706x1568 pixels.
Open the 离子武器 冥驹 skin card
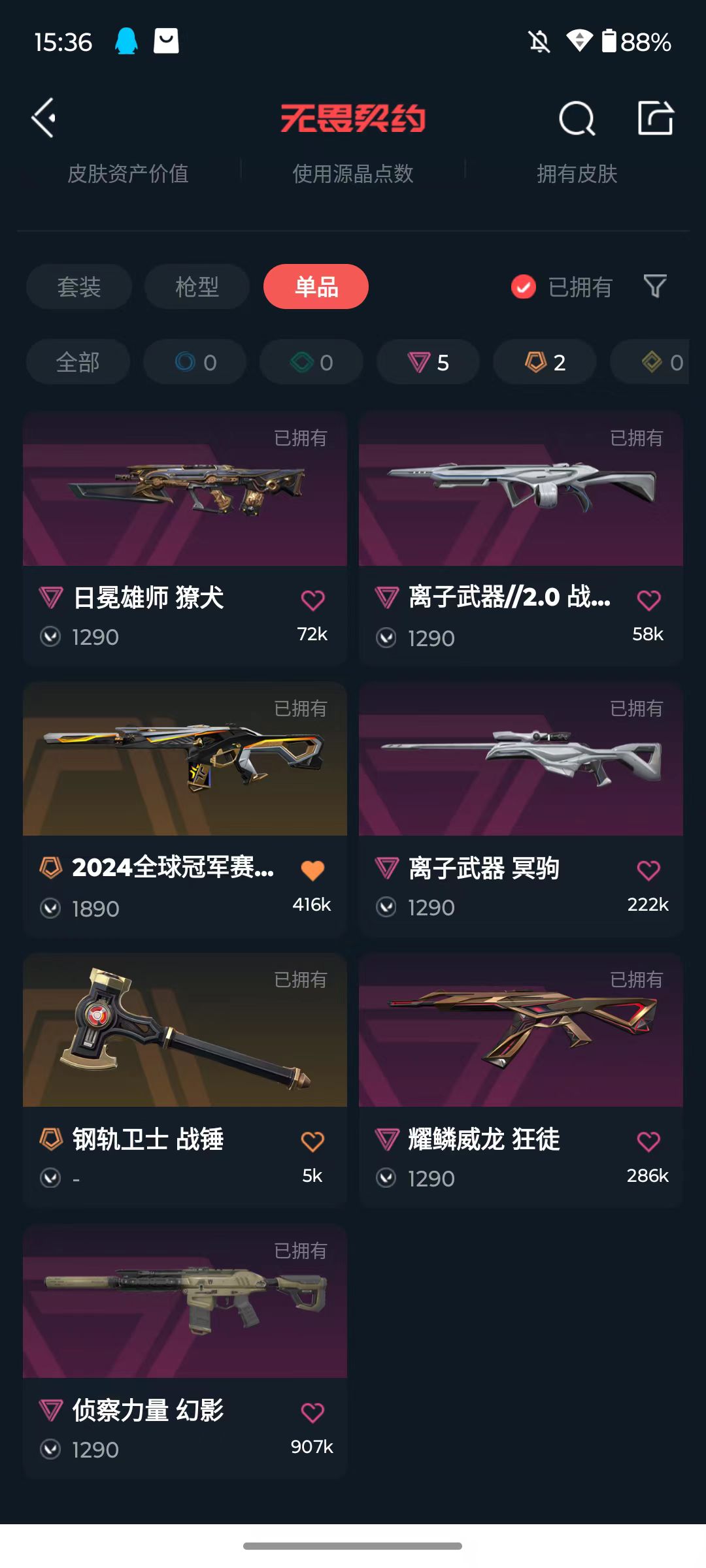[521, 809]
